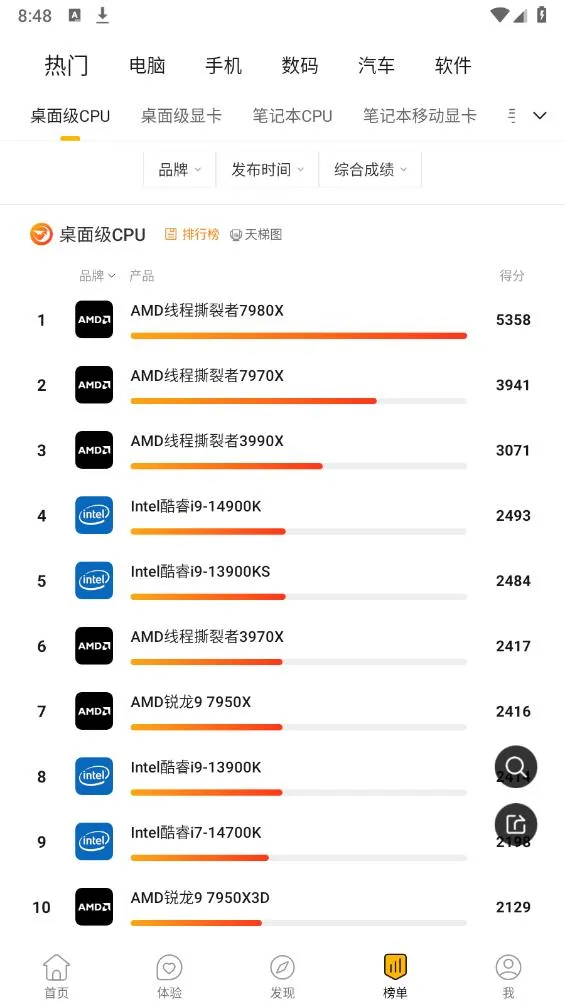Switch to the 手机 top category

coord(224,65)
